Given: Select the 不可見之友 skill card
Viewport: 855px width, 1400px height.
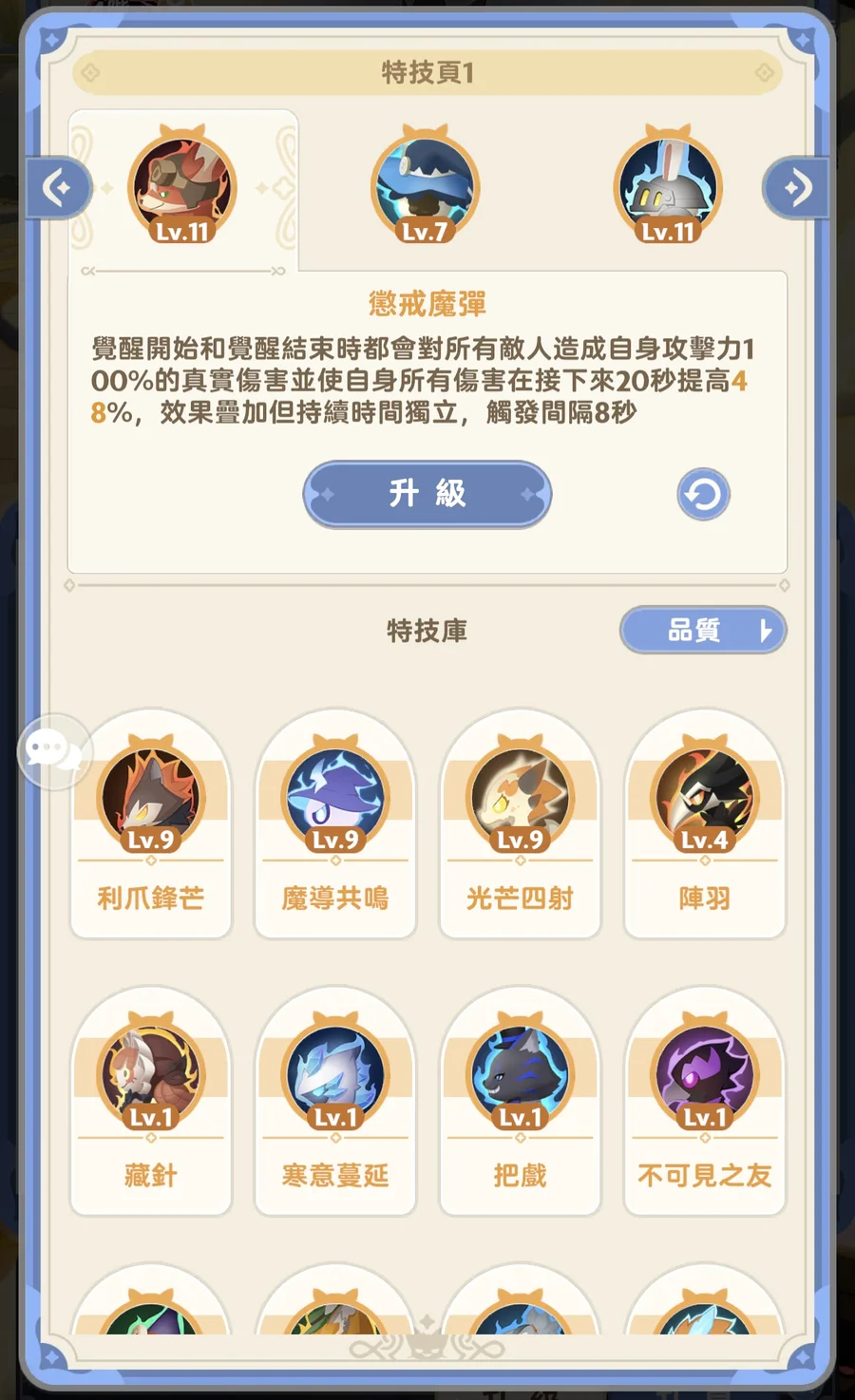Looking at the screenshot, I should [704, 1102].
